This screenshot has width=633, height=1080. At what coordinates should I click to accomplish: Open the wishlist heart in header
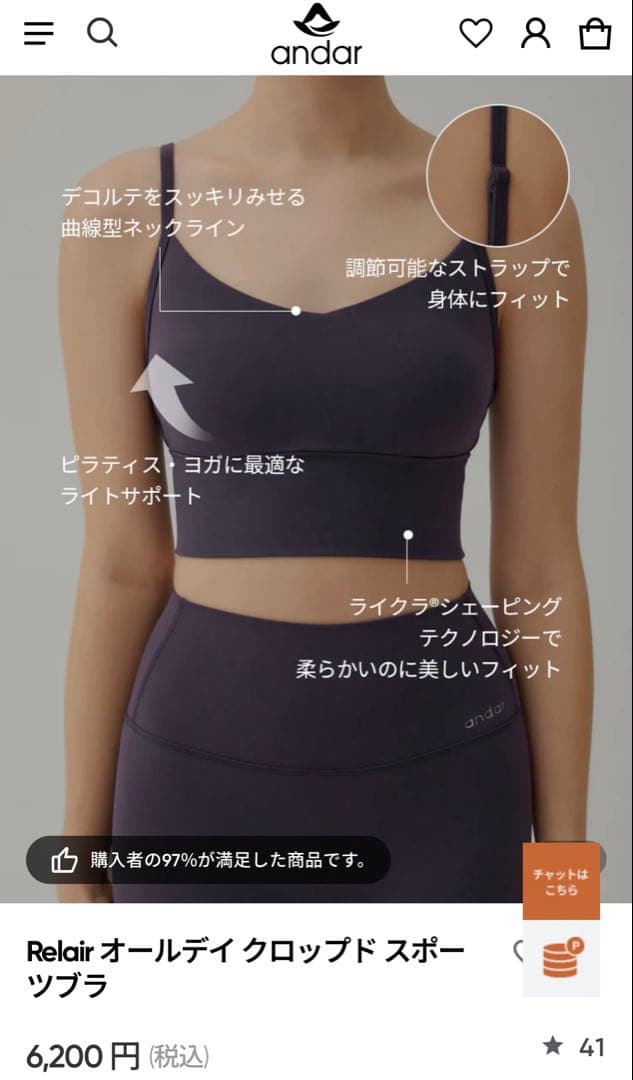[x=476, y=34]
